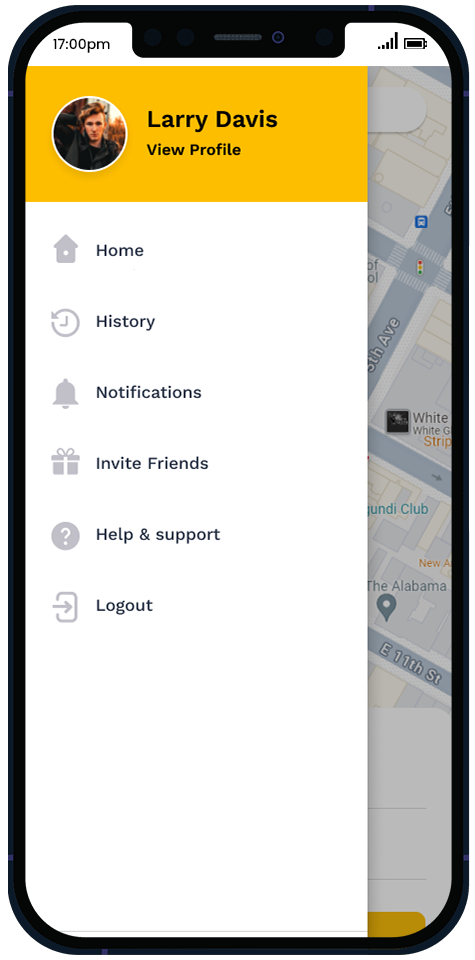Open Notifications from the drawer
This screenshot has height=960, width=475.
click(196, 392)
